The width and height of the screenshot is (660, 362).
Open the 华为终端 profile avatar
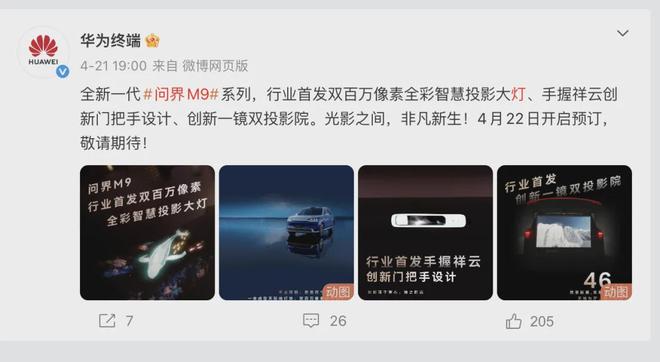pyautogui.click(x=43, y=53)
